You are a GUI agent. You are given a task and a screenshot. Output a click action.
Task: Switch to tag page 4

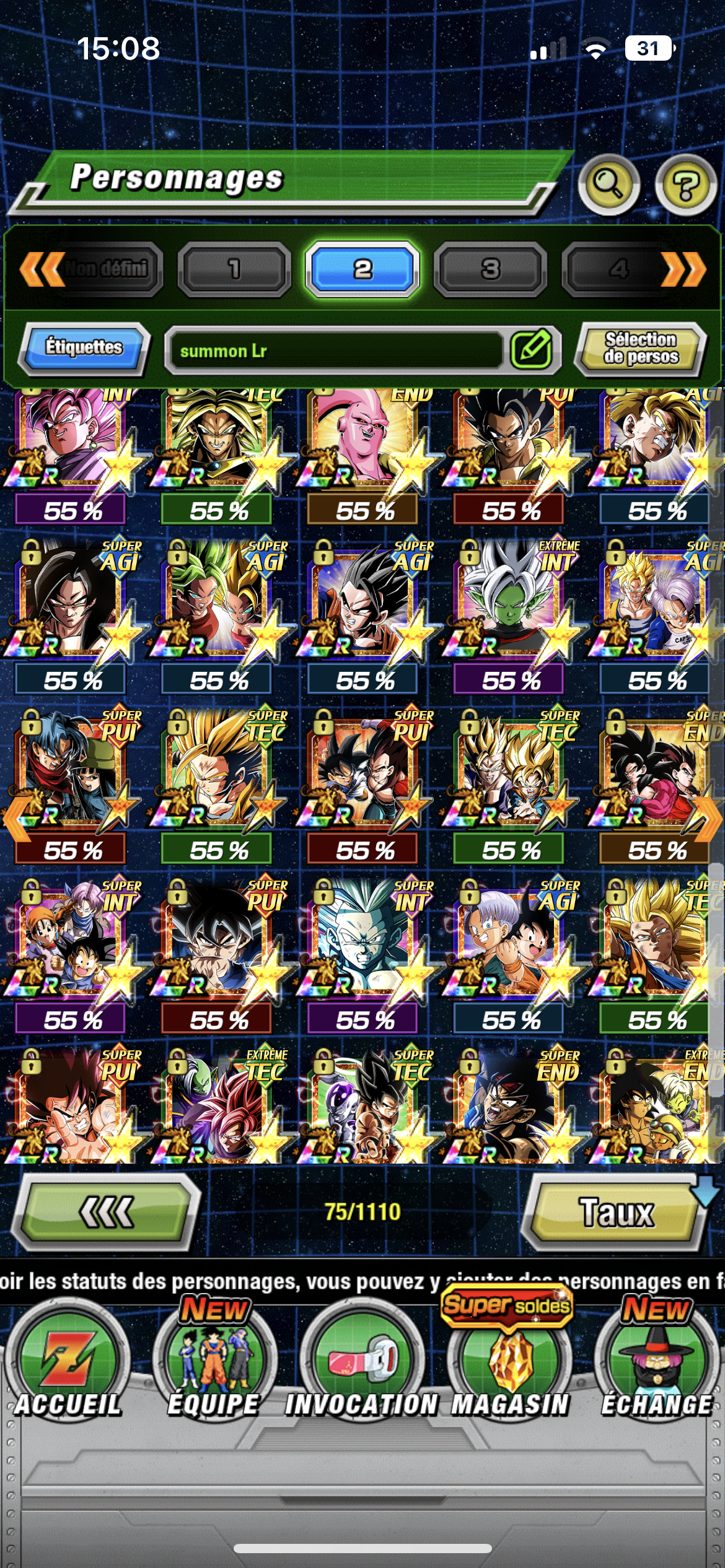pyautogui.click(x=617, y=269)
